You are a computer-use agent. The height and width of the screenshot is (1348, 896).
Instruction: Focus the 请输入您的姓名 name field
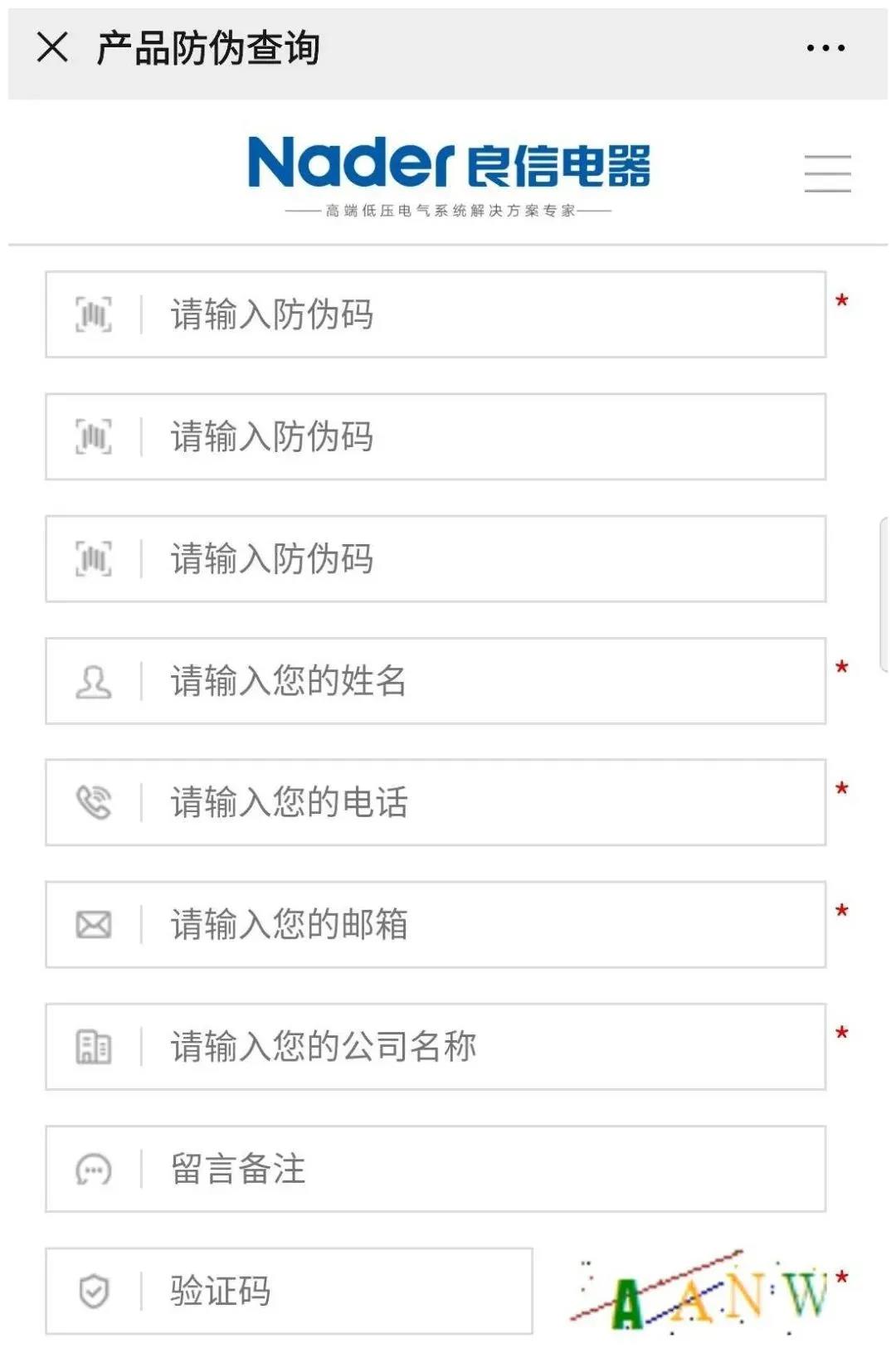click(x=481, y=681)
